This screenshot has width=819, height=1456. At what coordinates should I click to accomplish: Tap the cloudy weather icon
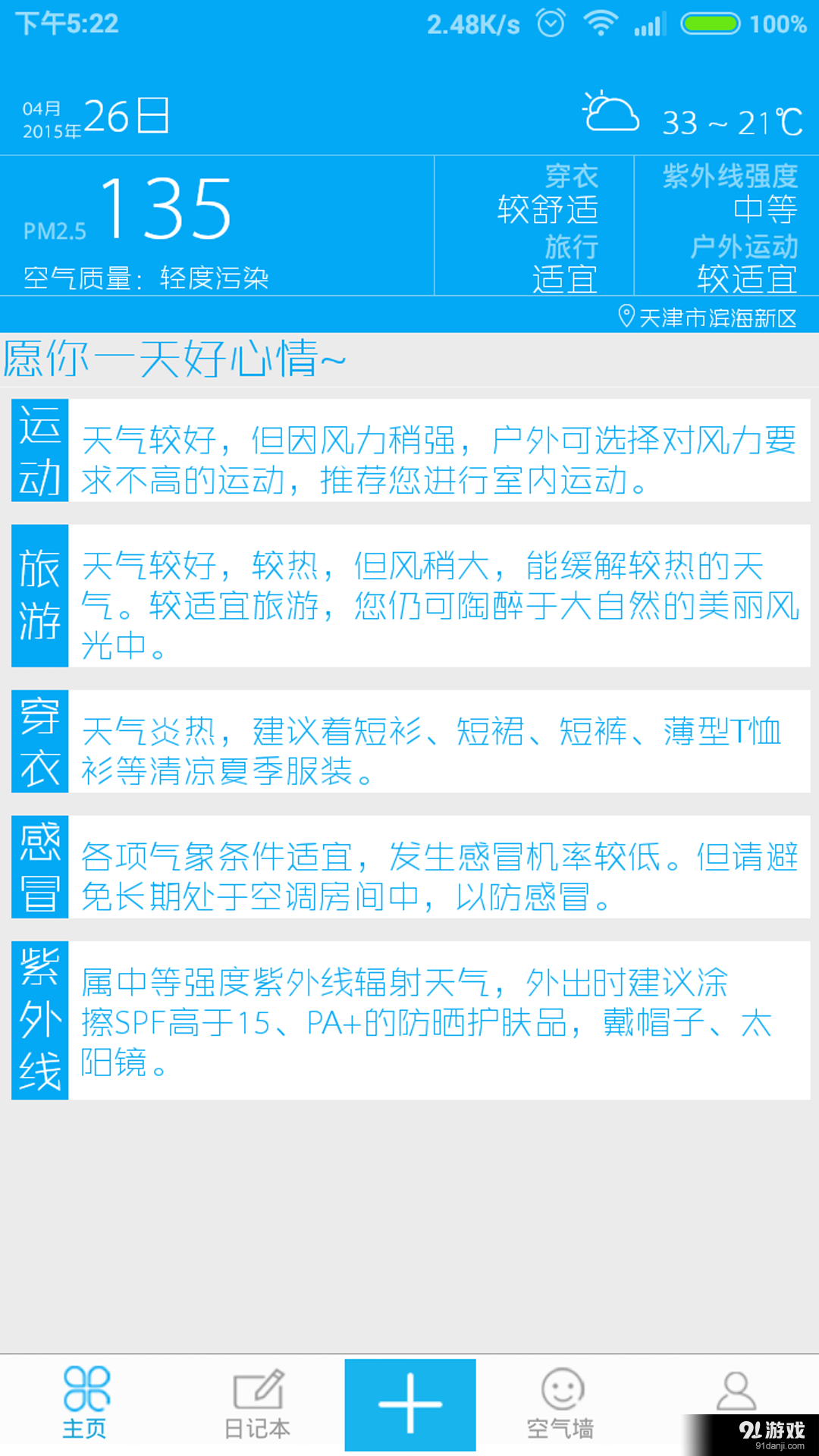pos(610,114)
